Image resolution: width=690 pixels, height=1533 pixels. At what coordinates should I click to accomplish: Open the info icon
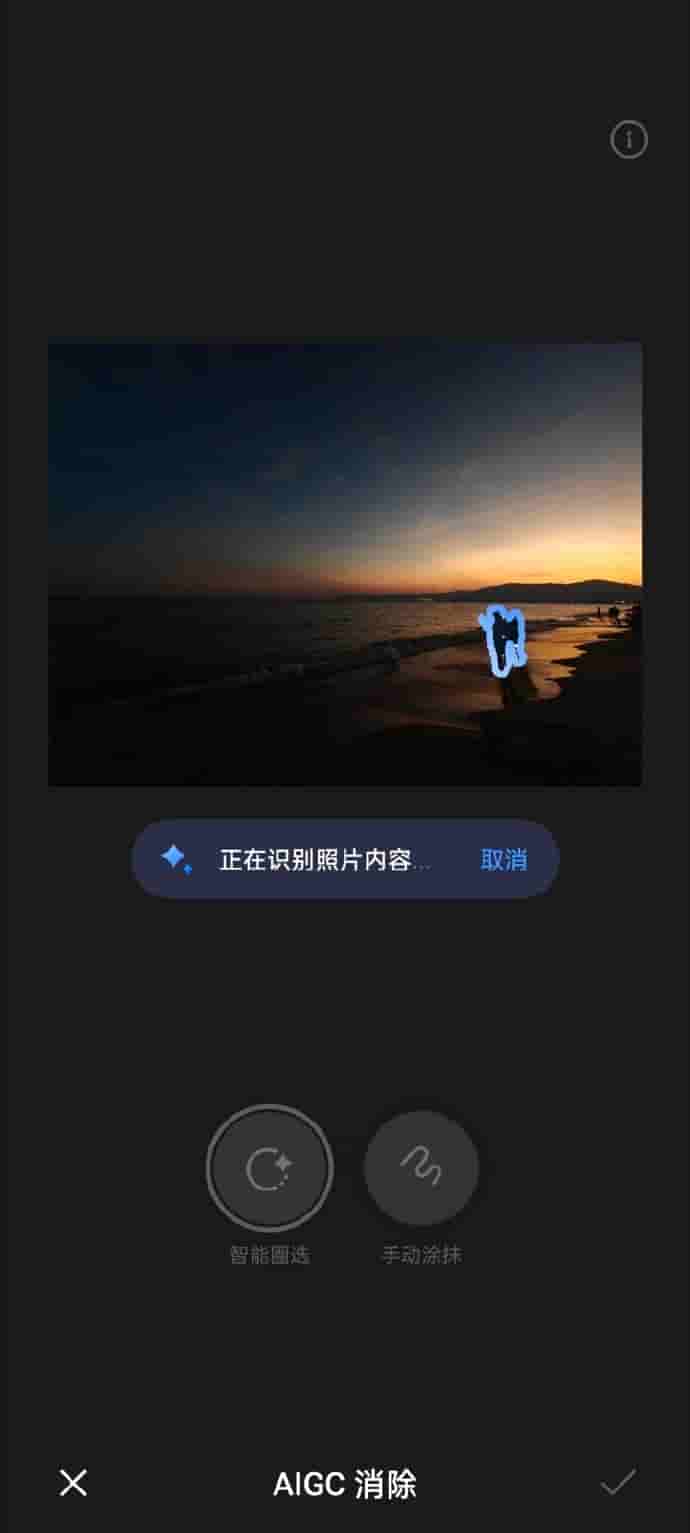tap(629, 140)
